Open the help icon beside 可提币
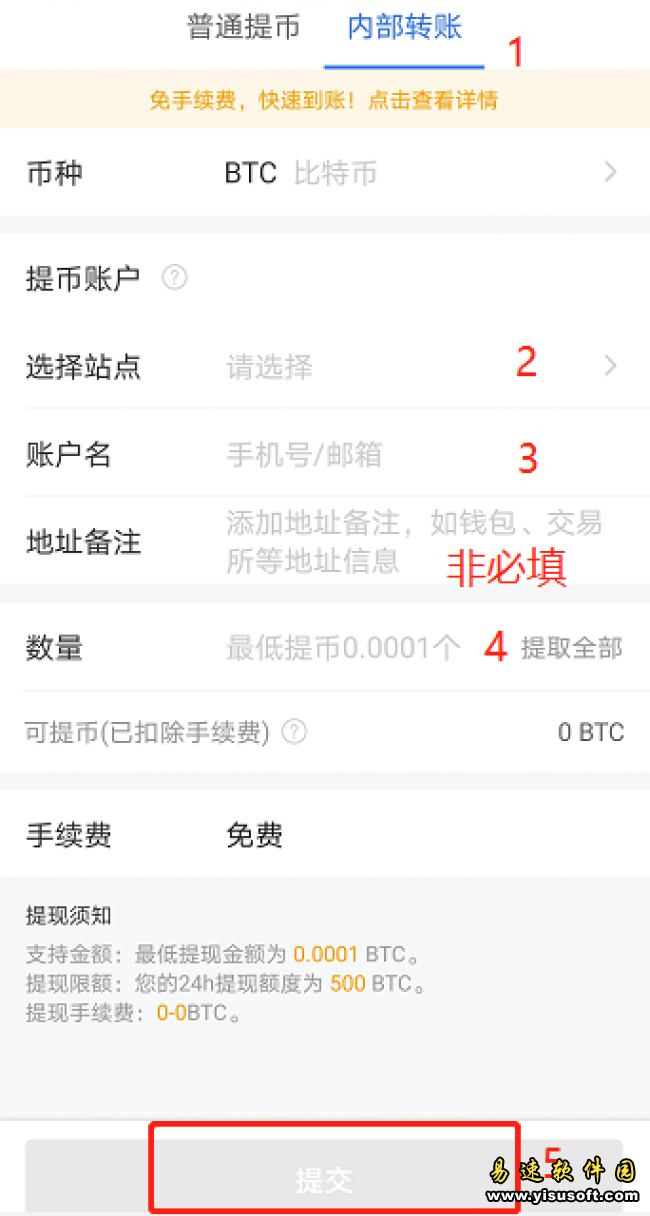650x1216 pixels. (x=294, y=733)
